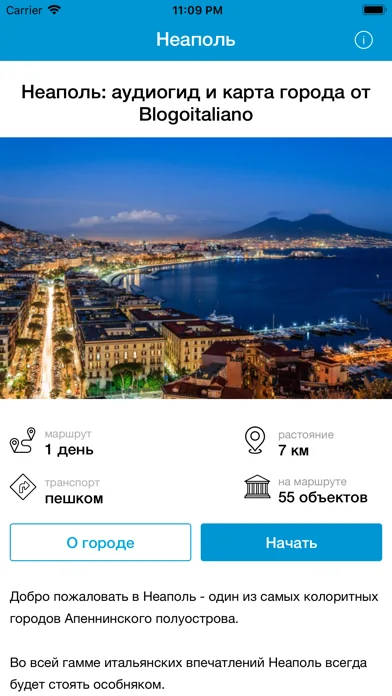Start the tour with Начать

(291, 542)
